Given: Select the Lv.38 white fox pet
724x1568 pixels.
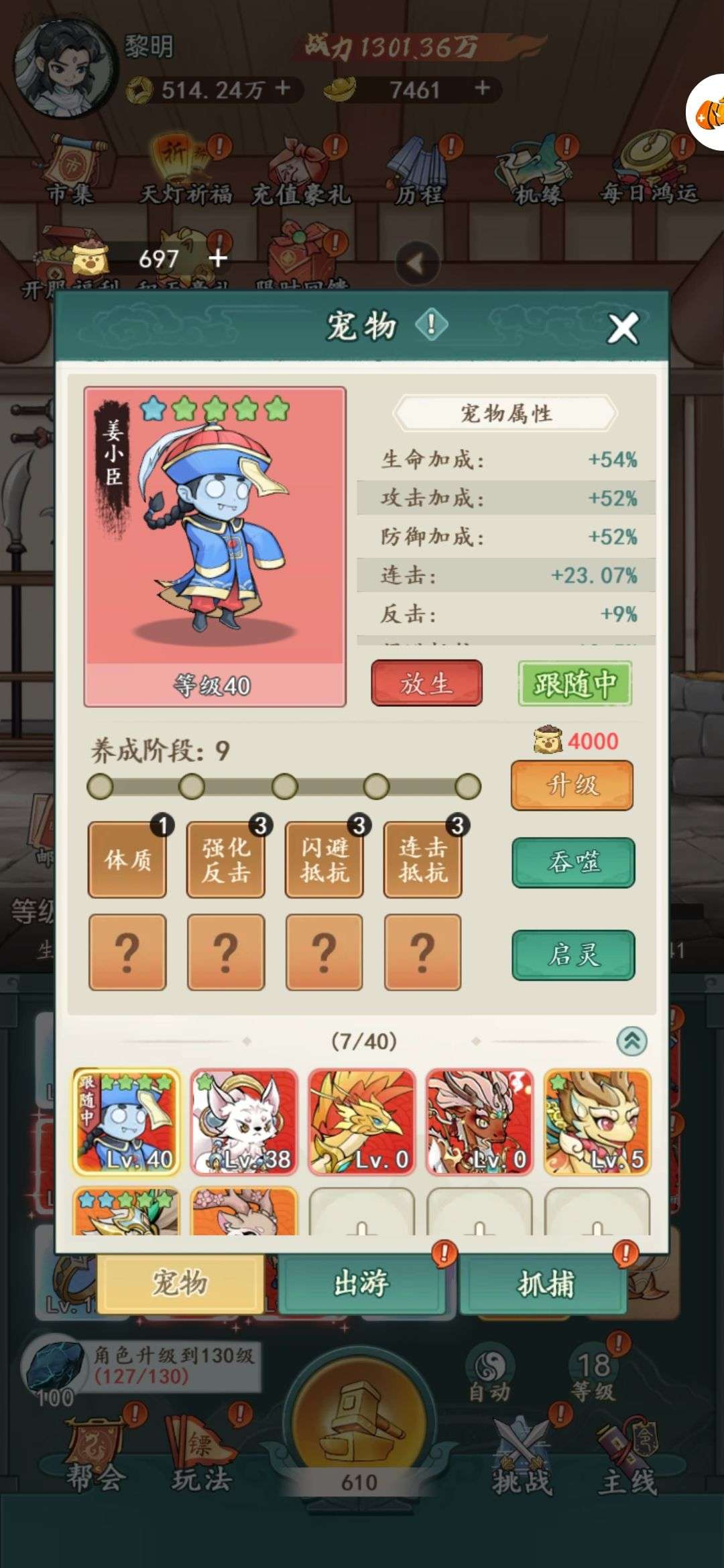Looking at the screenshot, I should pyautogui.click(x=244, y=1122).
